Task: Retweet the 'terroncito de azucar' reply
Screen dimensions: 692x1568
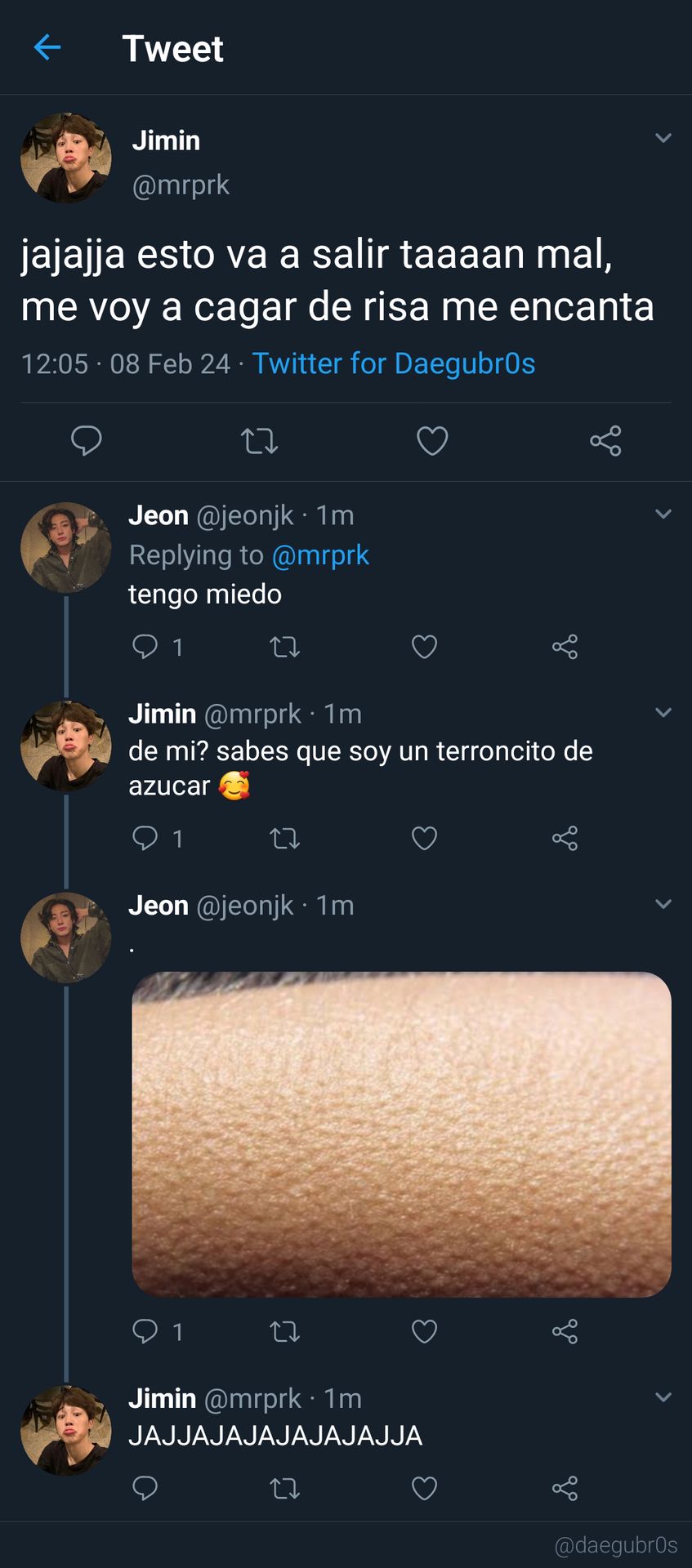Action: pyautogui.click(x=285, y=838)
